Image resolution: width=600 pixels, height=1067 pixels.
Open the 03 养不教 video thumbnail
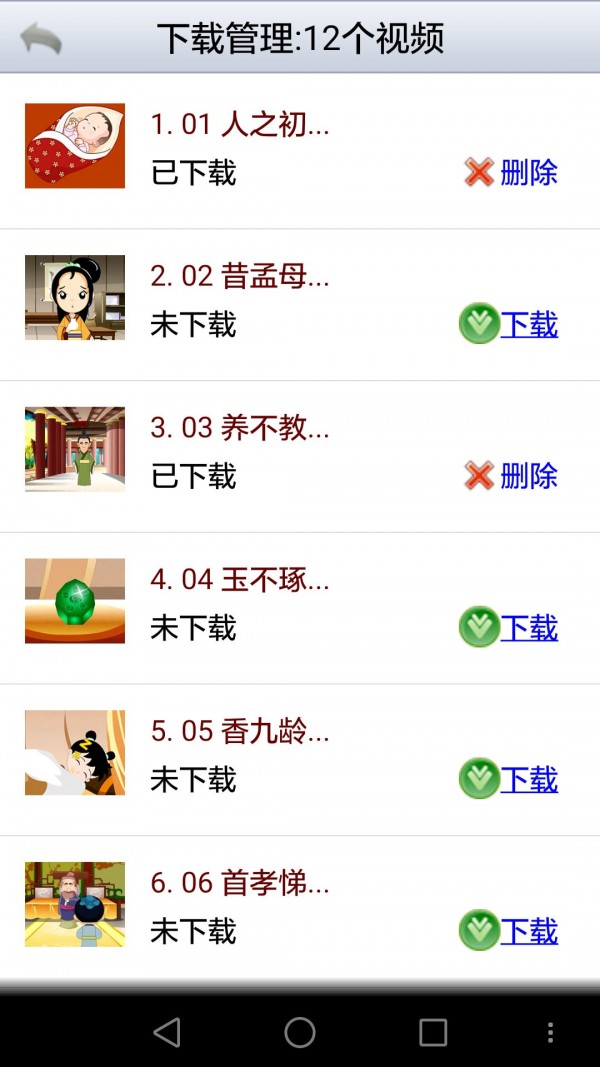[x=75, y=449]
